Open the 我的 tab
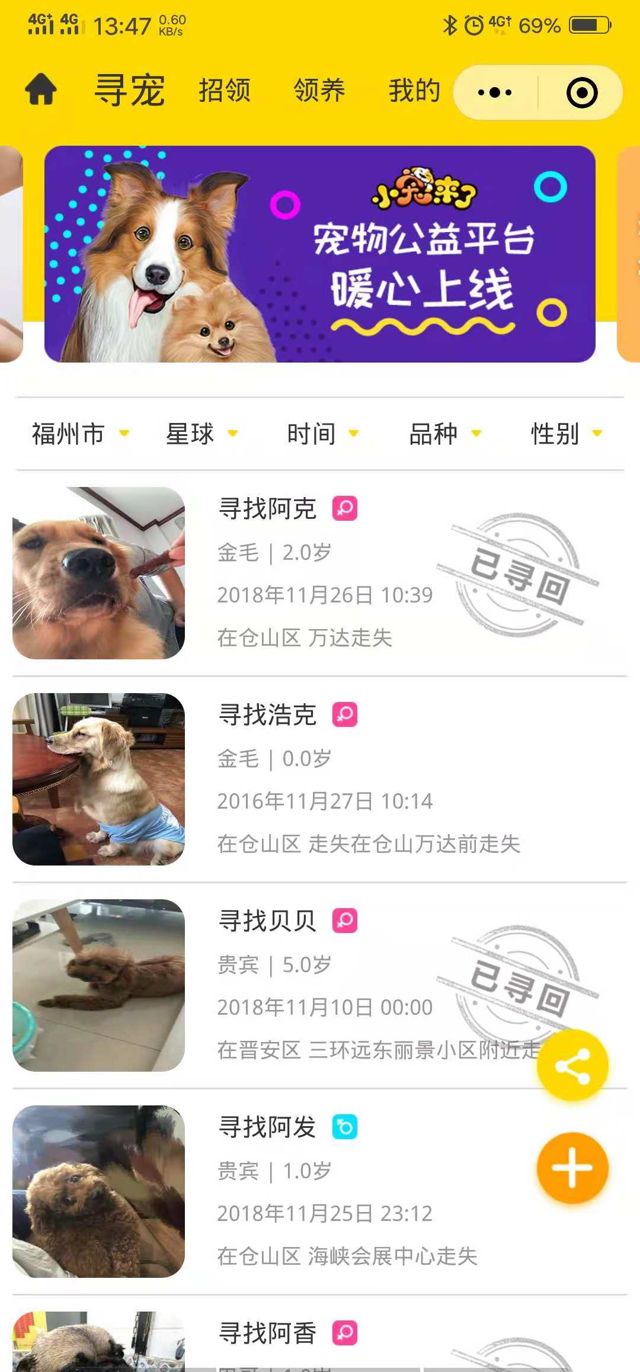640x1372 pixels. click(414, 91)
